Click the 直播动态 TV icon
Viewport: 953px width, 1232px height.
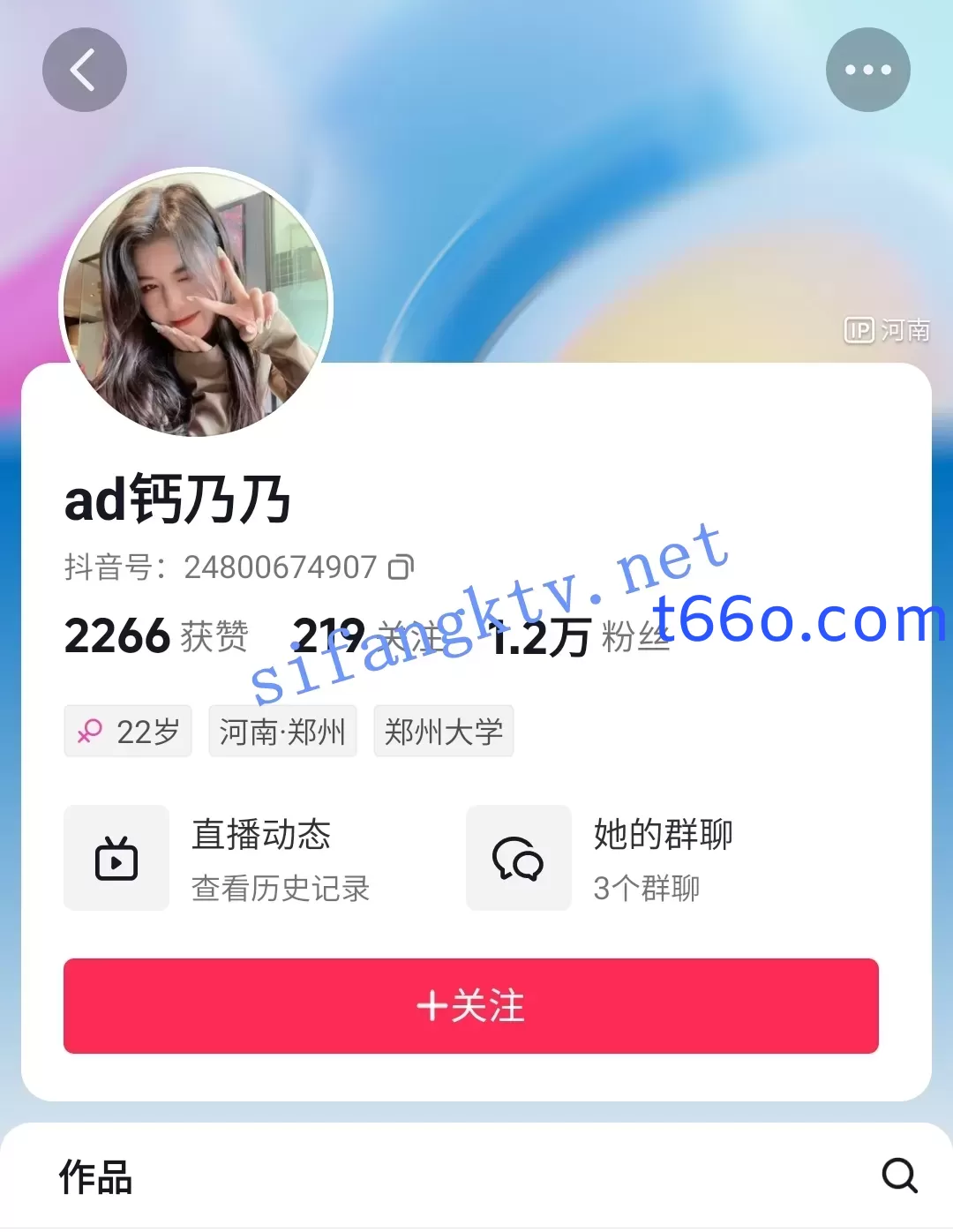tap(116, 858)
